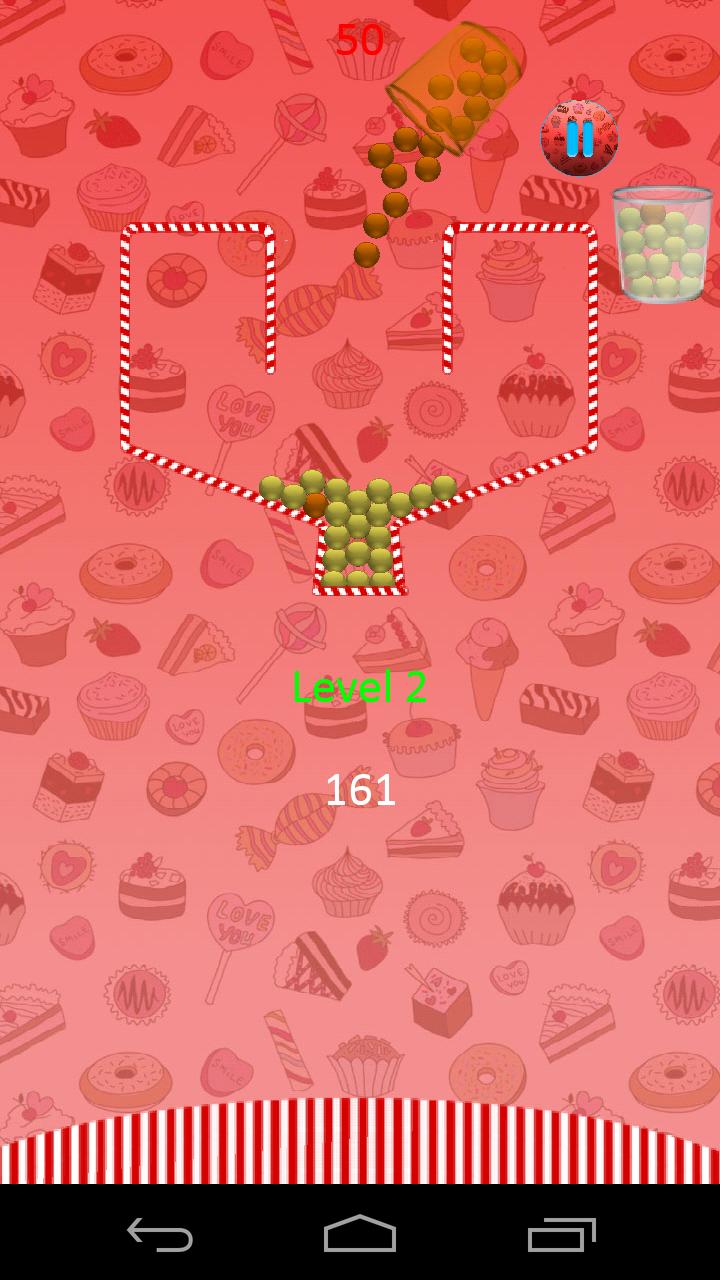Image resolution: width=720 pixels, height=1280 pixels.
Task: Go to the home screen
Action: coord(360,1234)
